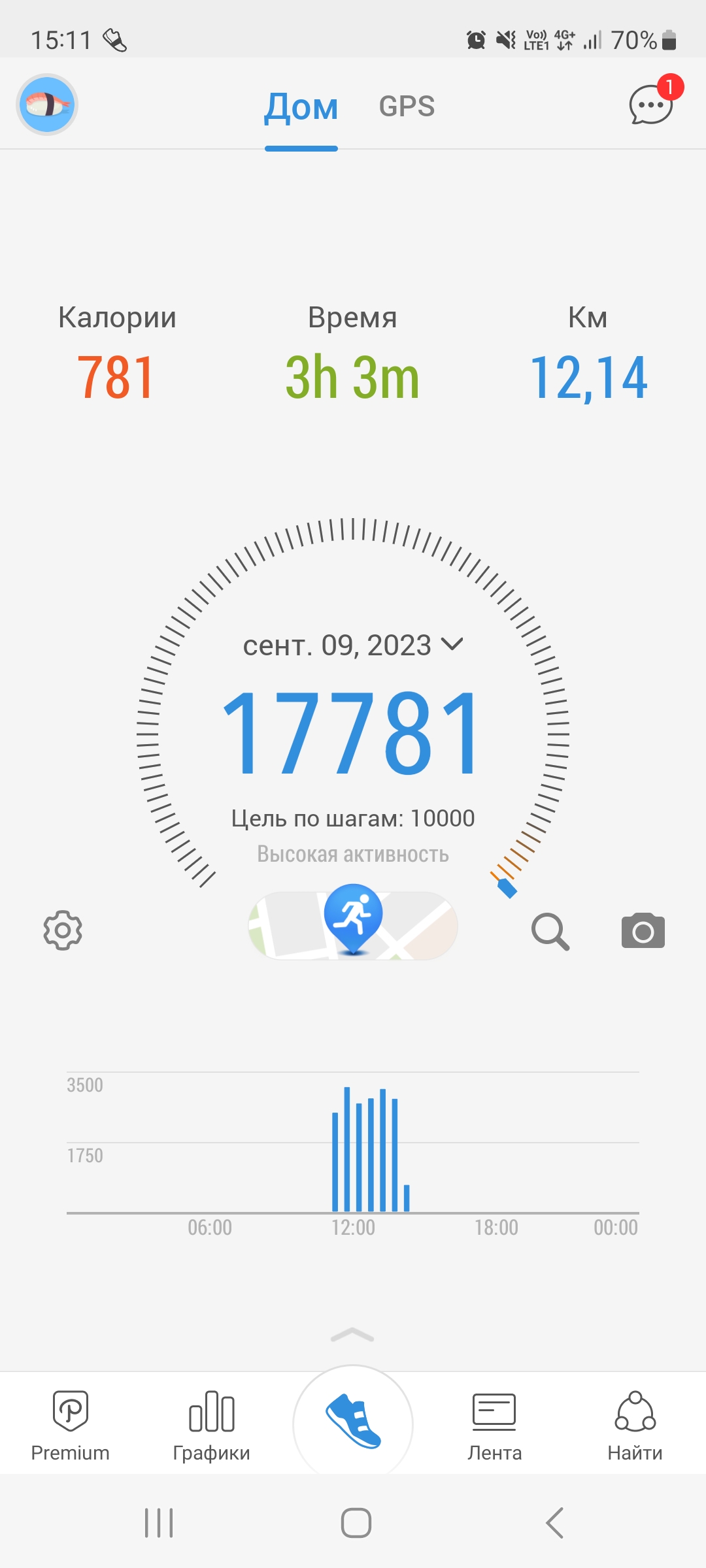Image resolution: width=706 pixels, height=1568 pixels.
Task: Open the camera icon
Action: coord(643,931)
